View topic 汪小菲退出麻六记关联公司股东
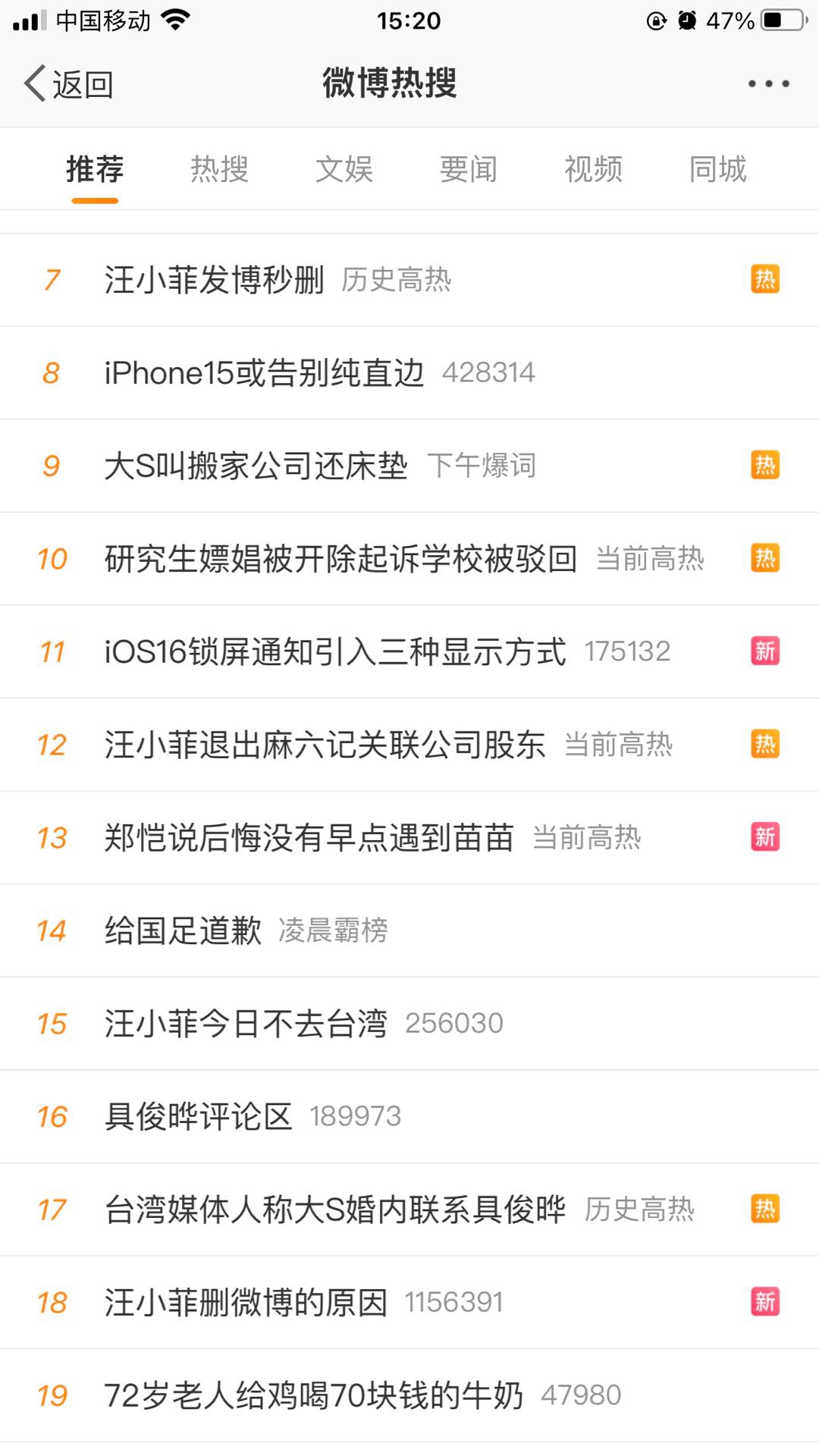 point(325,745)
